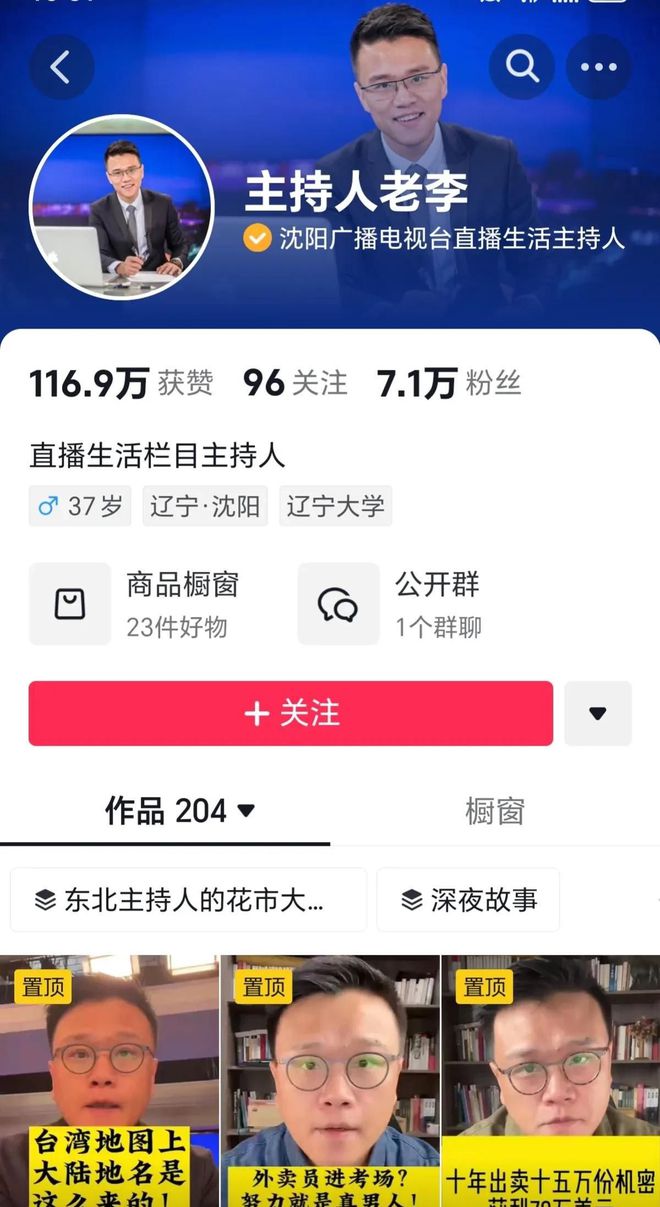View the profile avatar photo

[x=121, y=207]
